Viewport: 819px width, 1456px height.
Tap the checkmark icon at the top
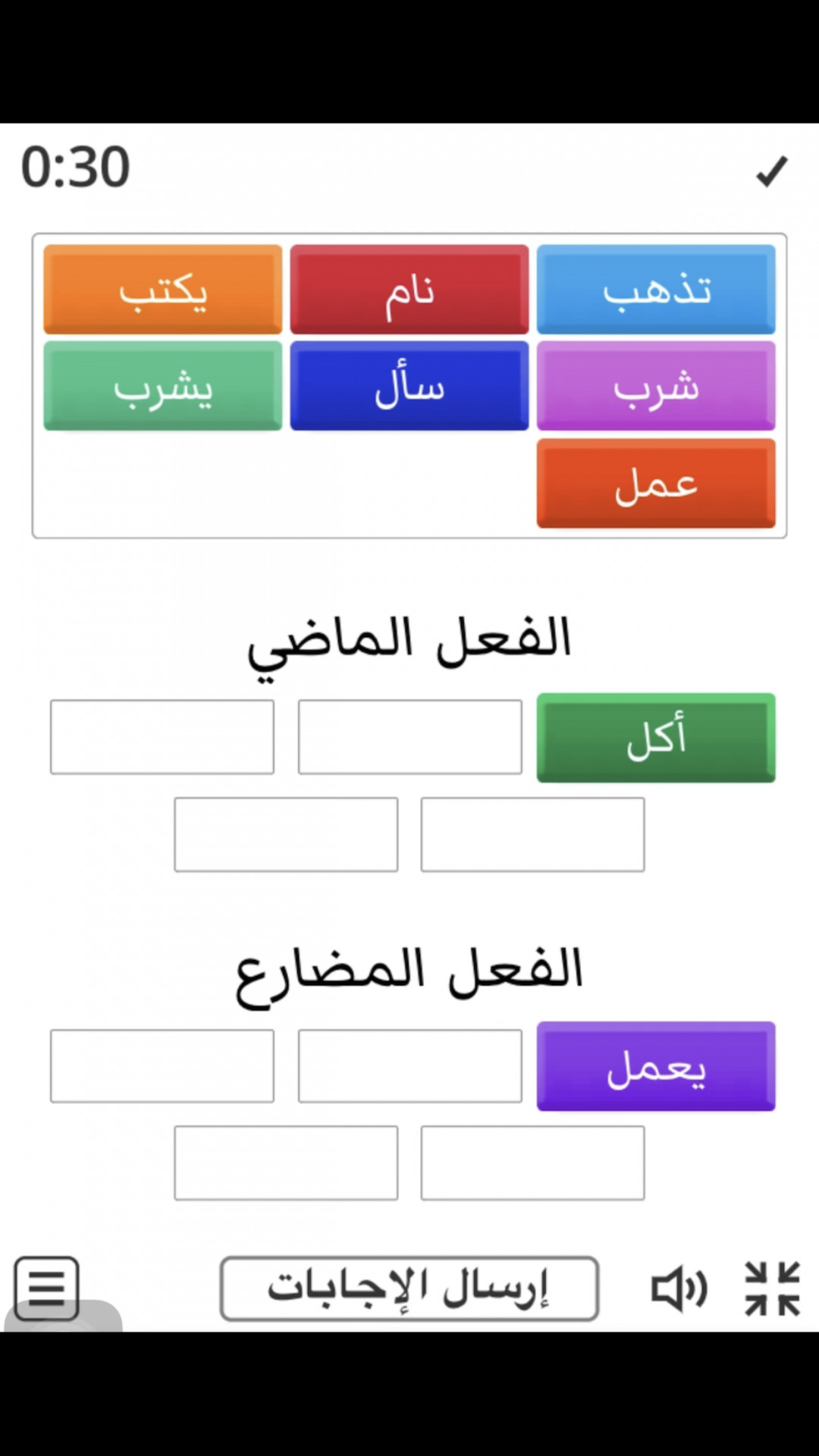coord(772,171)
